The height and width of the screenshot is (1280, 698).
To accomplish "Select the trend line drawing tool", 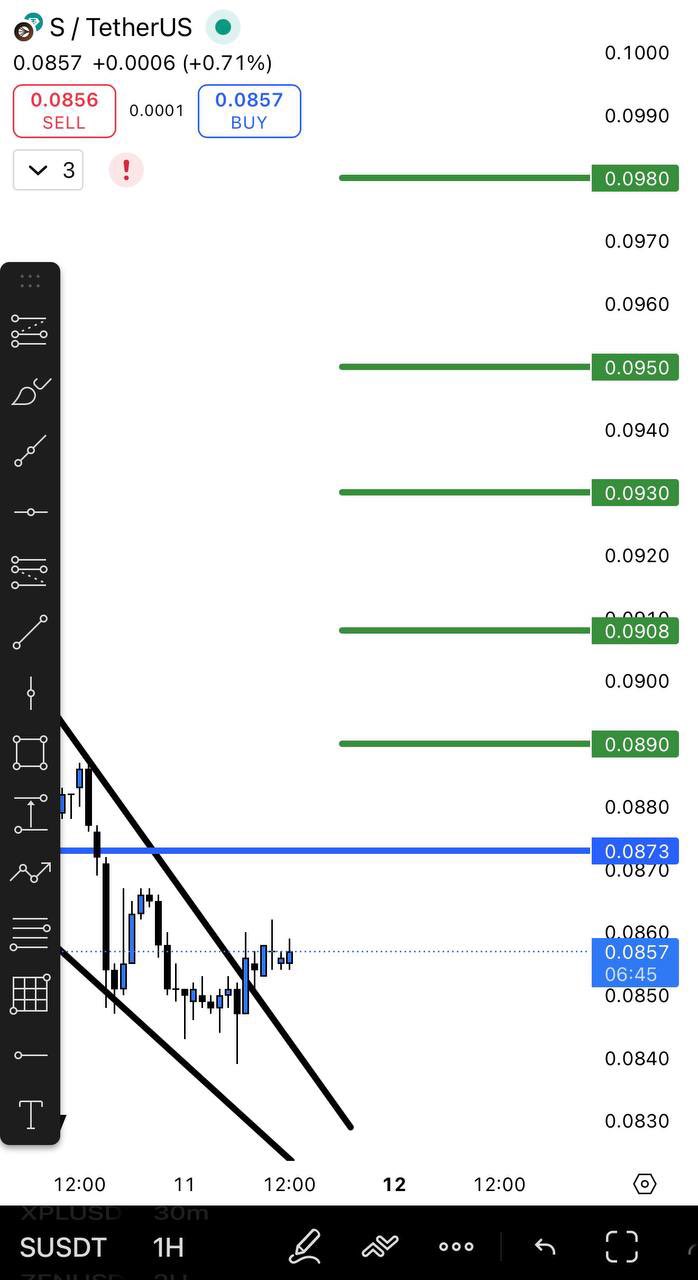I will pos(30,632).
